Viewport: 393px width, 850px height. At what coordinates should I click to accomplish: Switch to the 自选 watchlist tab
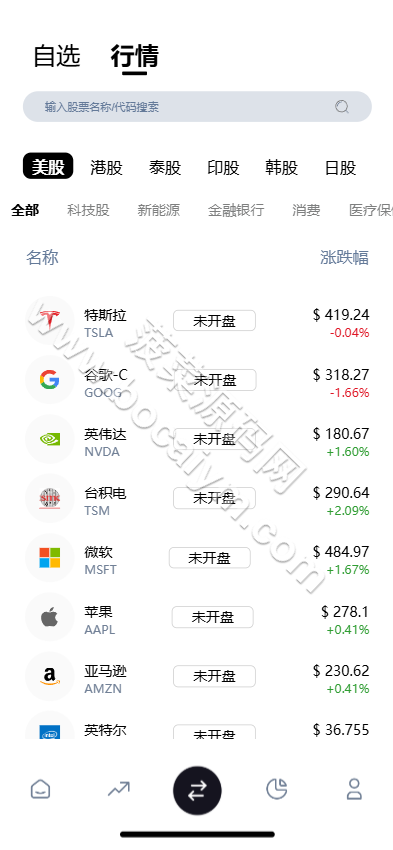click(57, 56)
